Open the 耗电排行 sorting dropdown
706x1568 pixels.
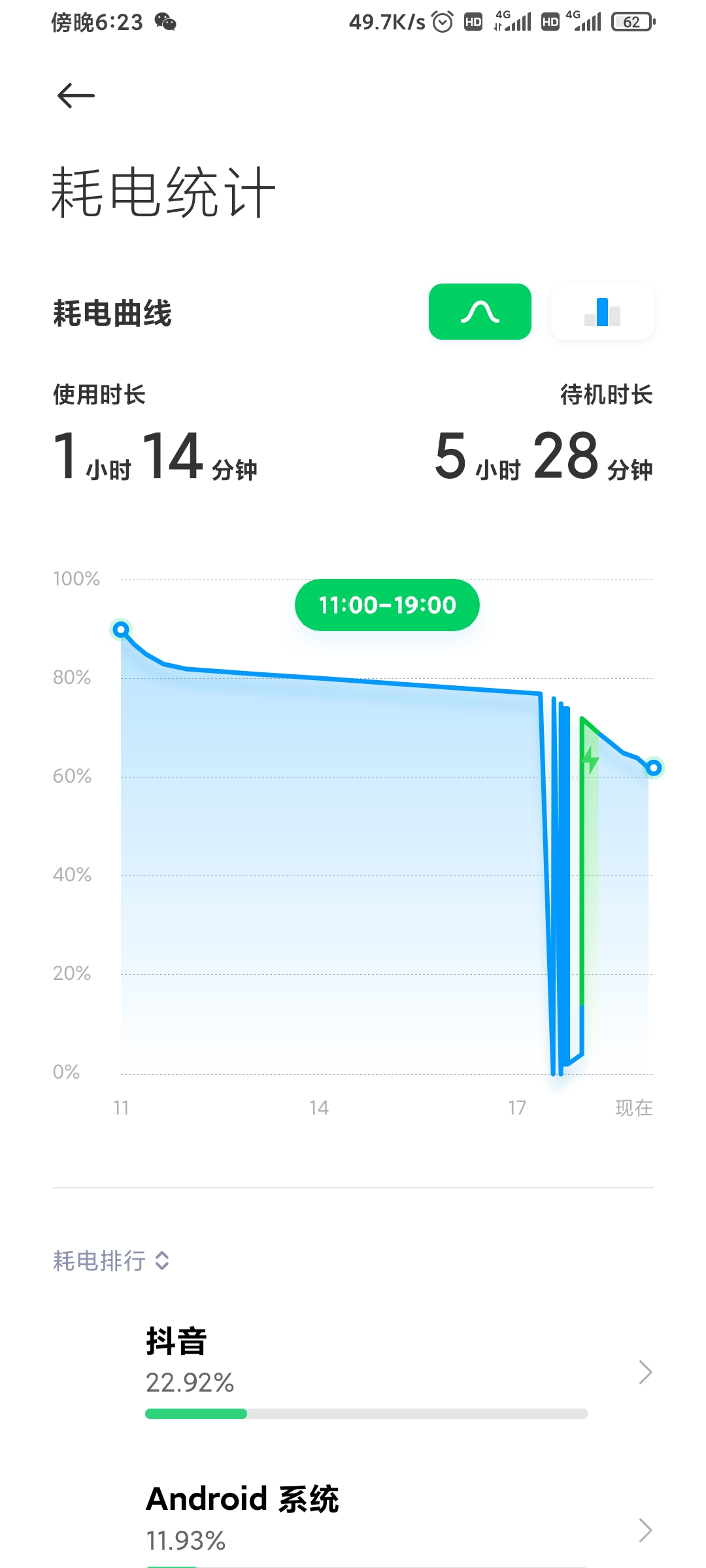click(x=111, y=1260)
